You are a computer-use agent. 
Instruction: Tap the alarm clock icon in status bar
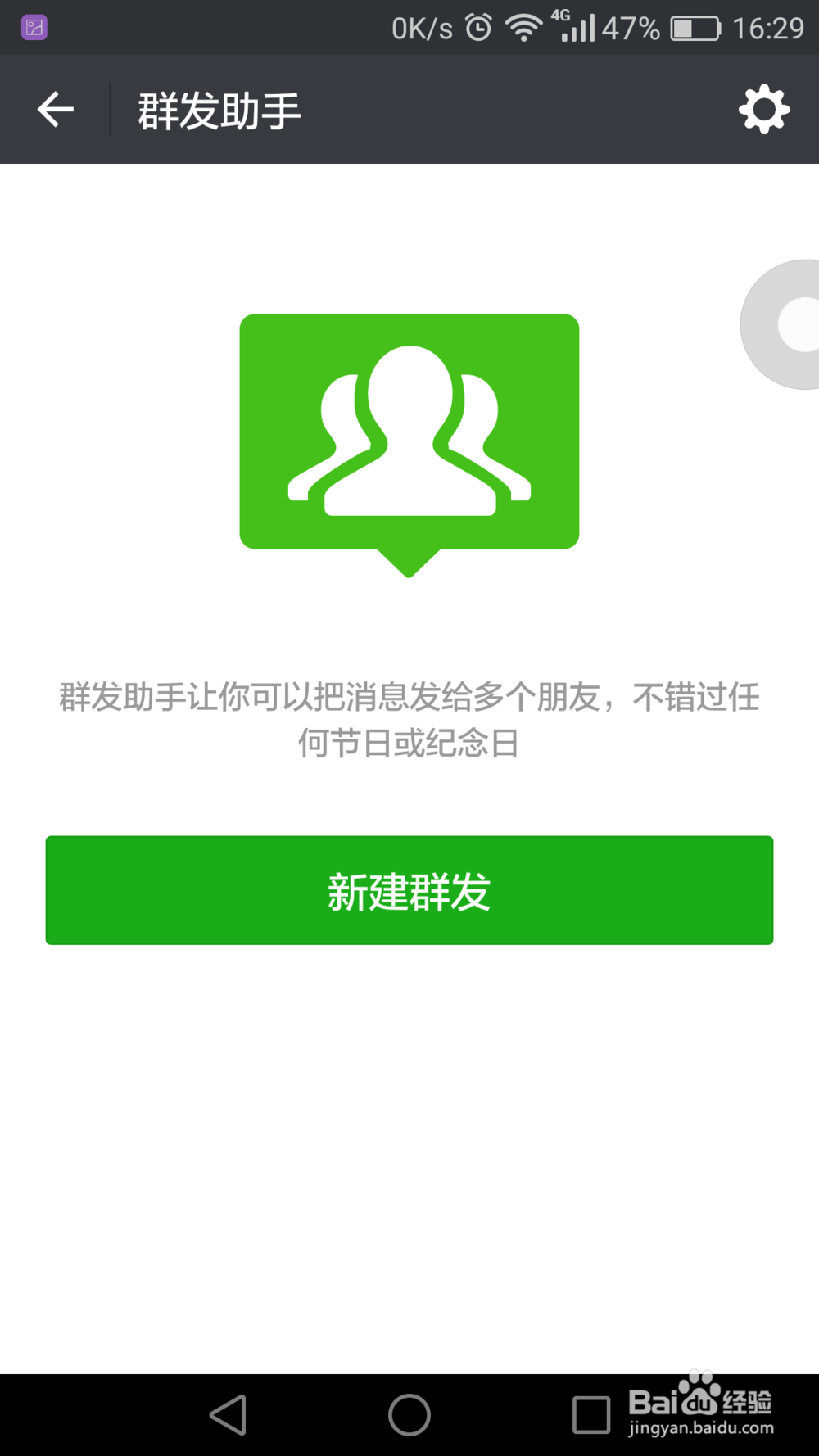click(477, 27)
